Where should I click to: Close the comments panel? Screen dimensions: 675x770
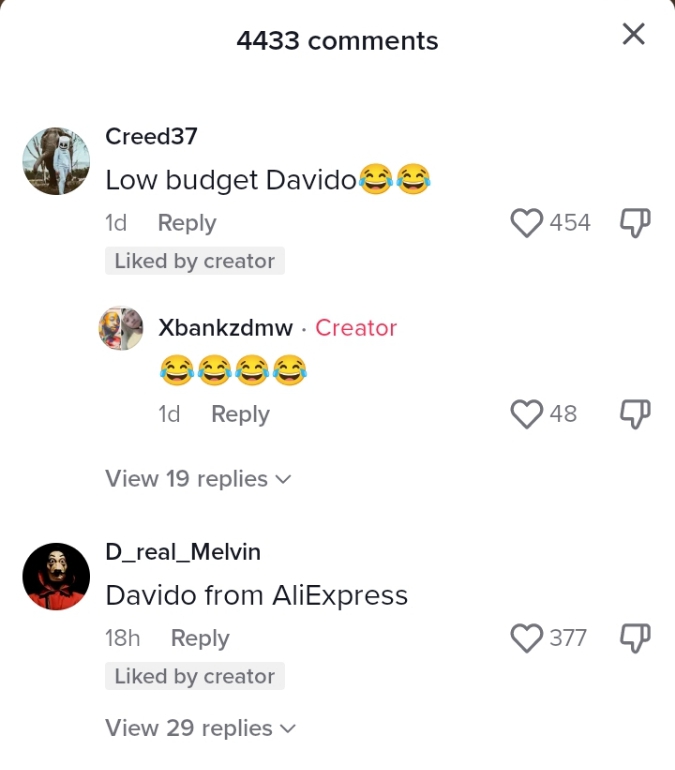633,35
